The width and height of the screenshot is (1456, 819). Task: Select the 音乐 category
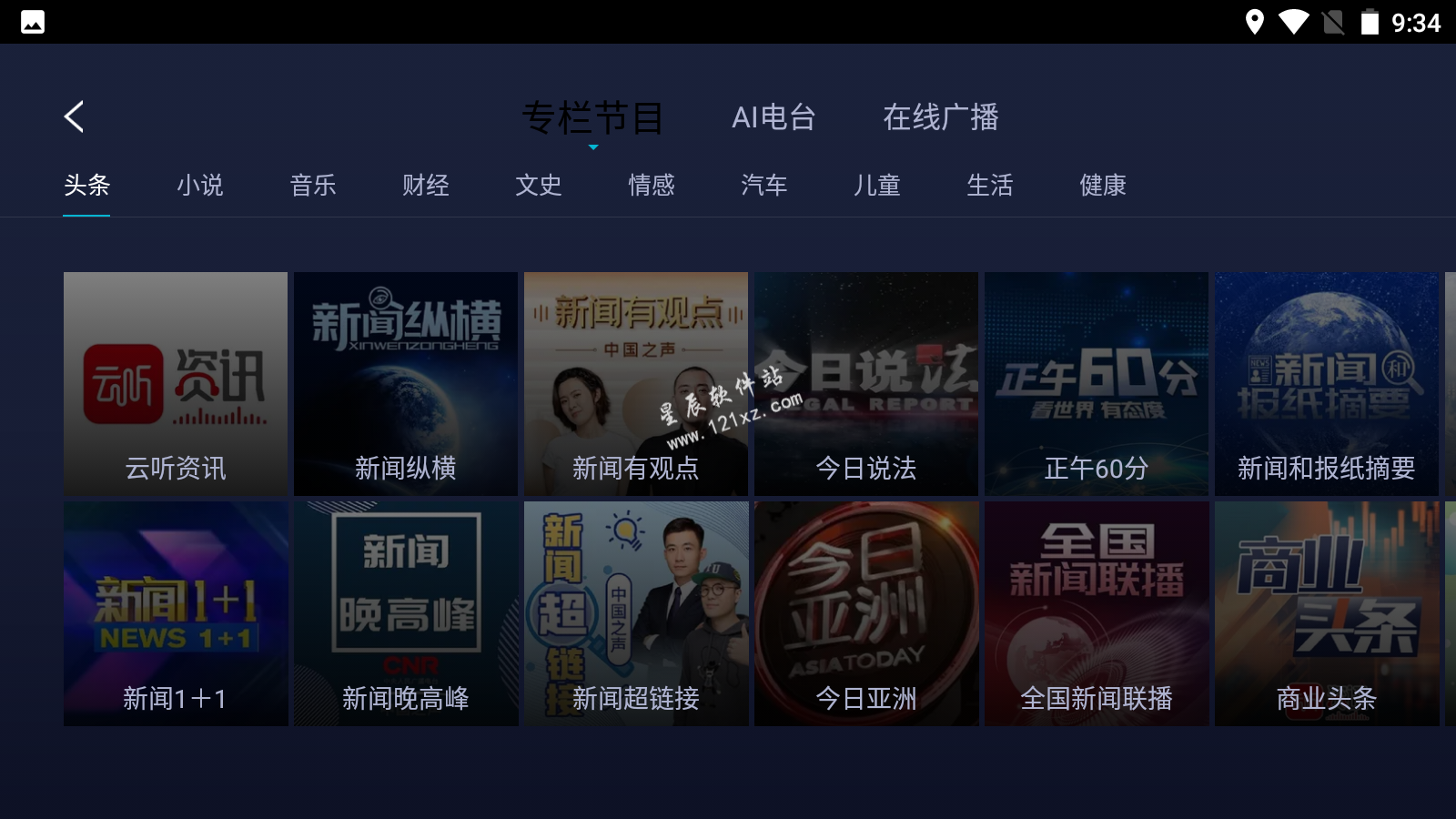click(x=313, y=186)
